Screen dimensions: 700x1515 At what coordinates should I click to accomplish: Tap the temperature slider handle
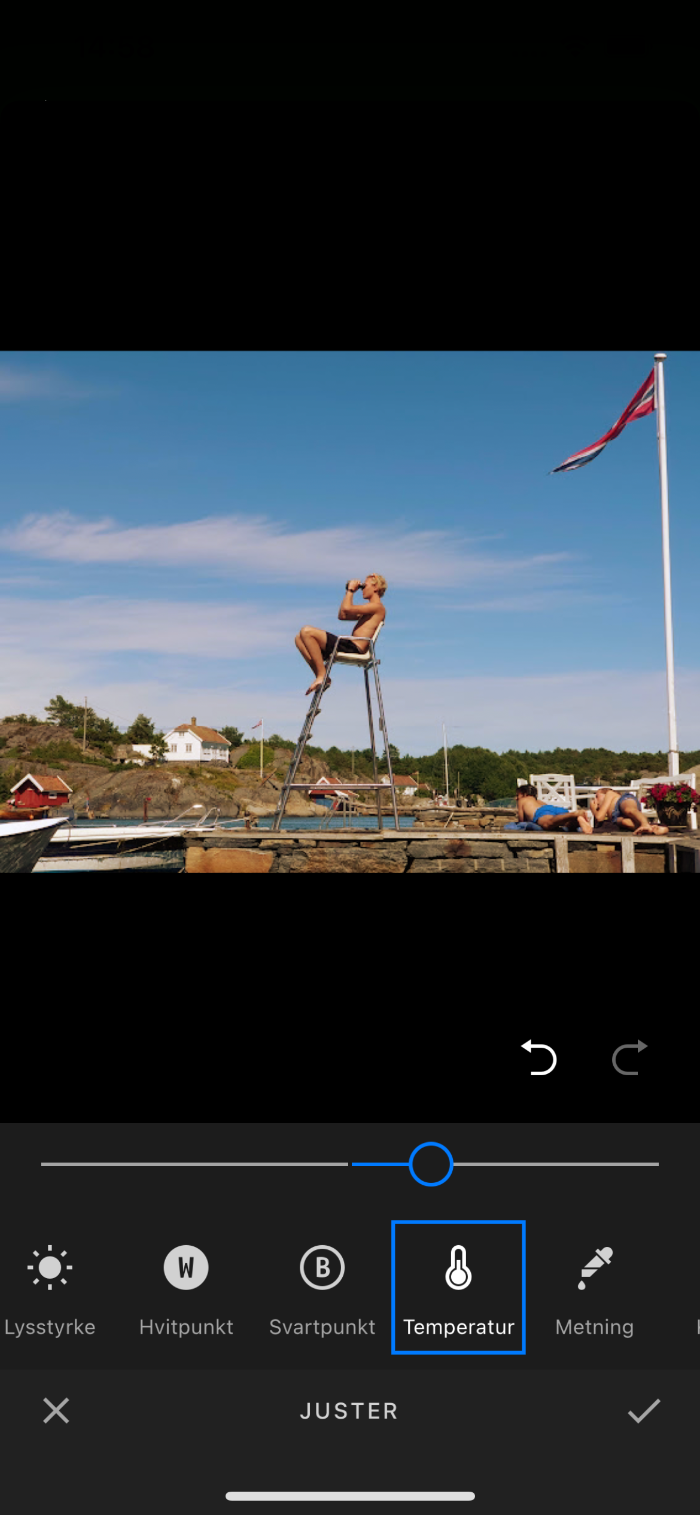(x=431, y=1165)
